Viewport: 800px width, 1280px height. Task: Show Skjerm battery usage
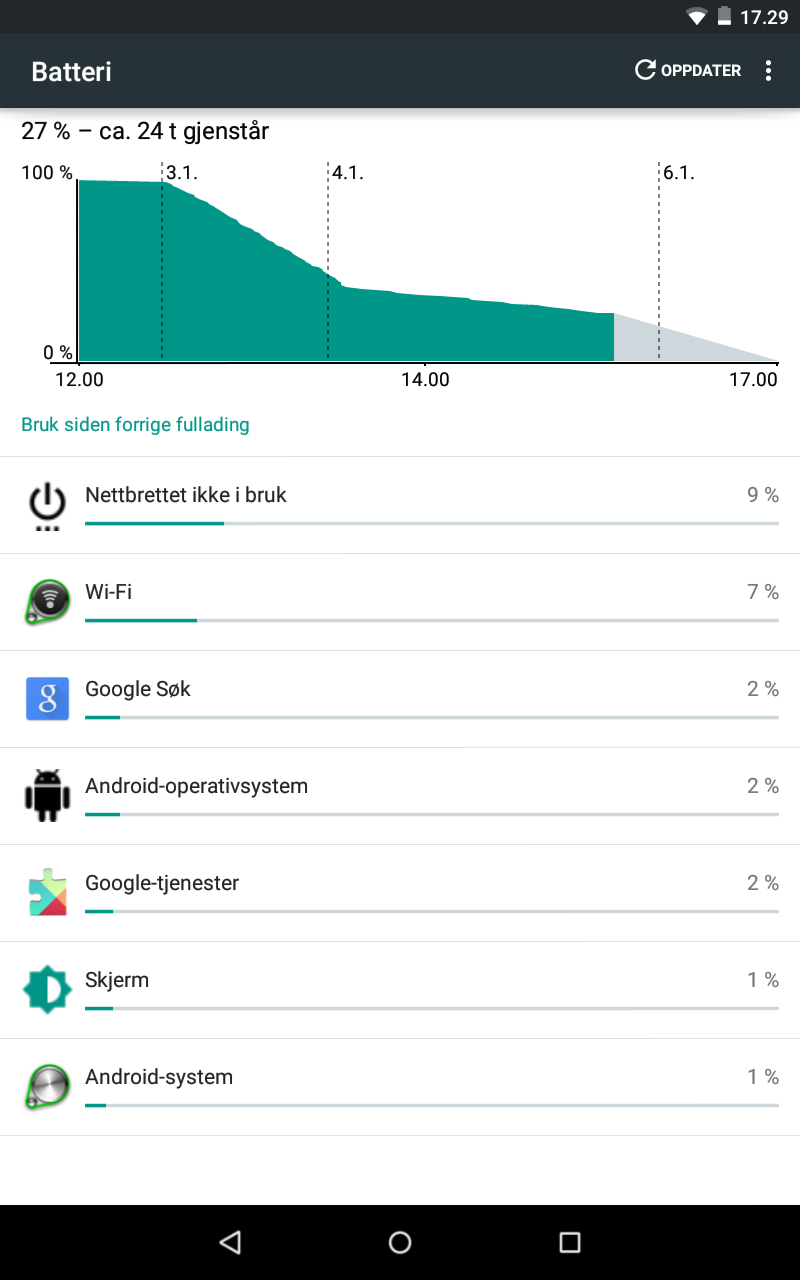click(400, 990)
